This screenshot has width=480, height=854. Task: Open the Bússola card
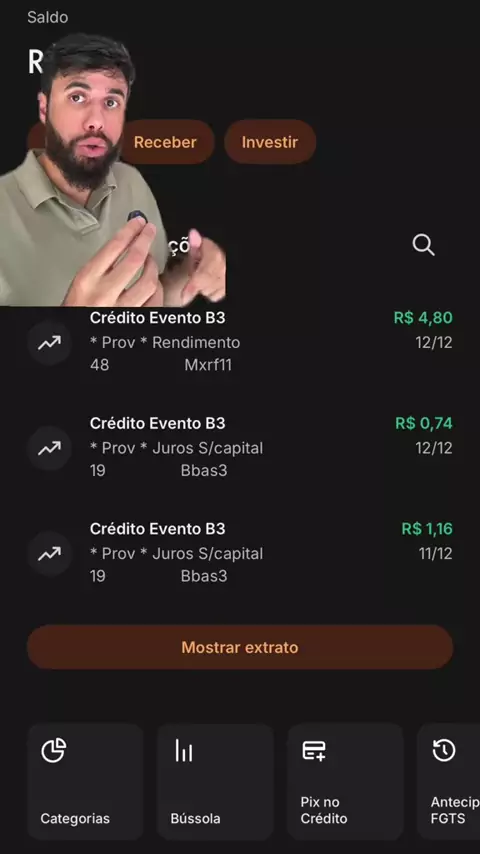215,782
